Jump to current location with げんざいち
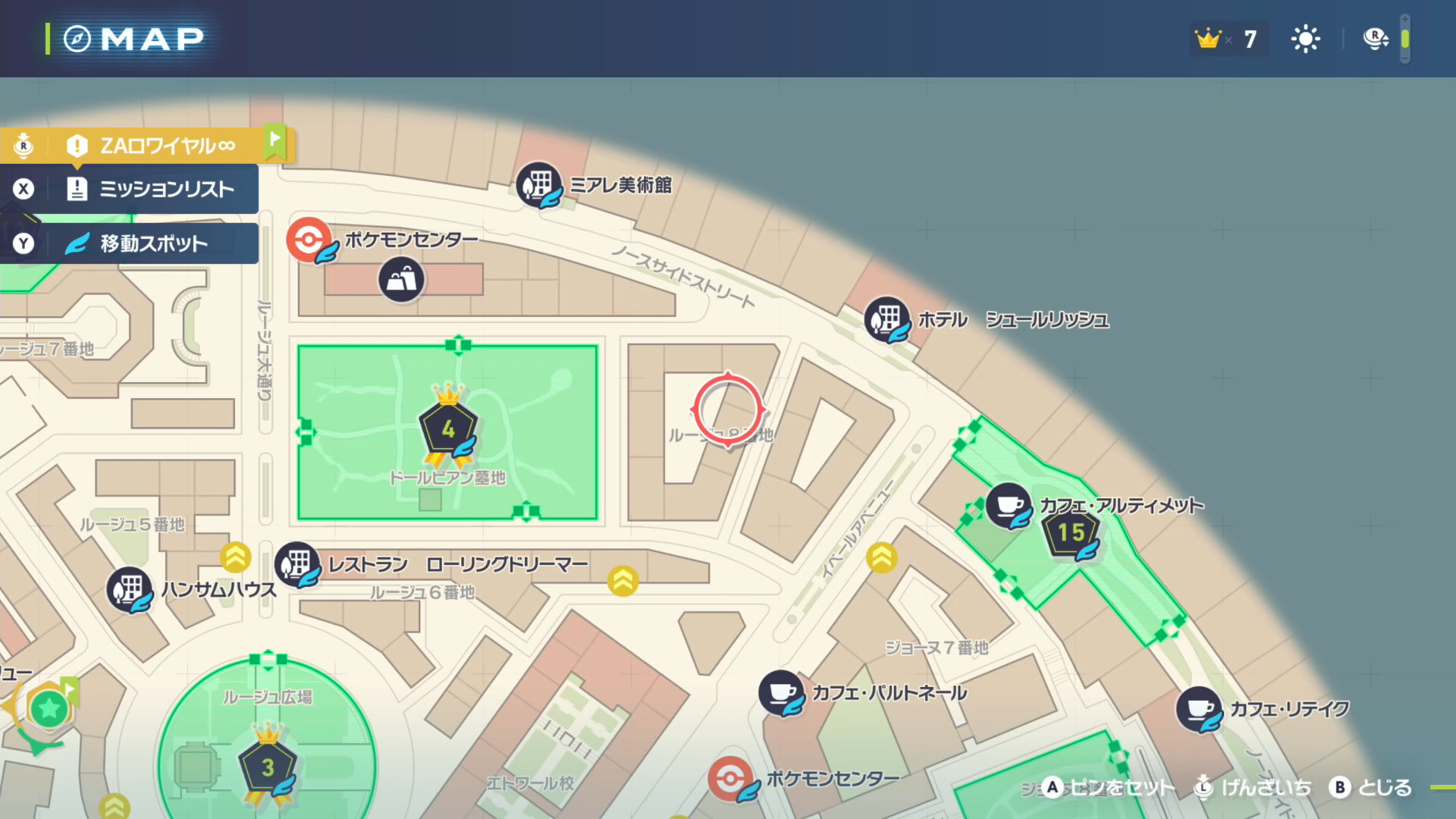 (x=1255, y=788)
